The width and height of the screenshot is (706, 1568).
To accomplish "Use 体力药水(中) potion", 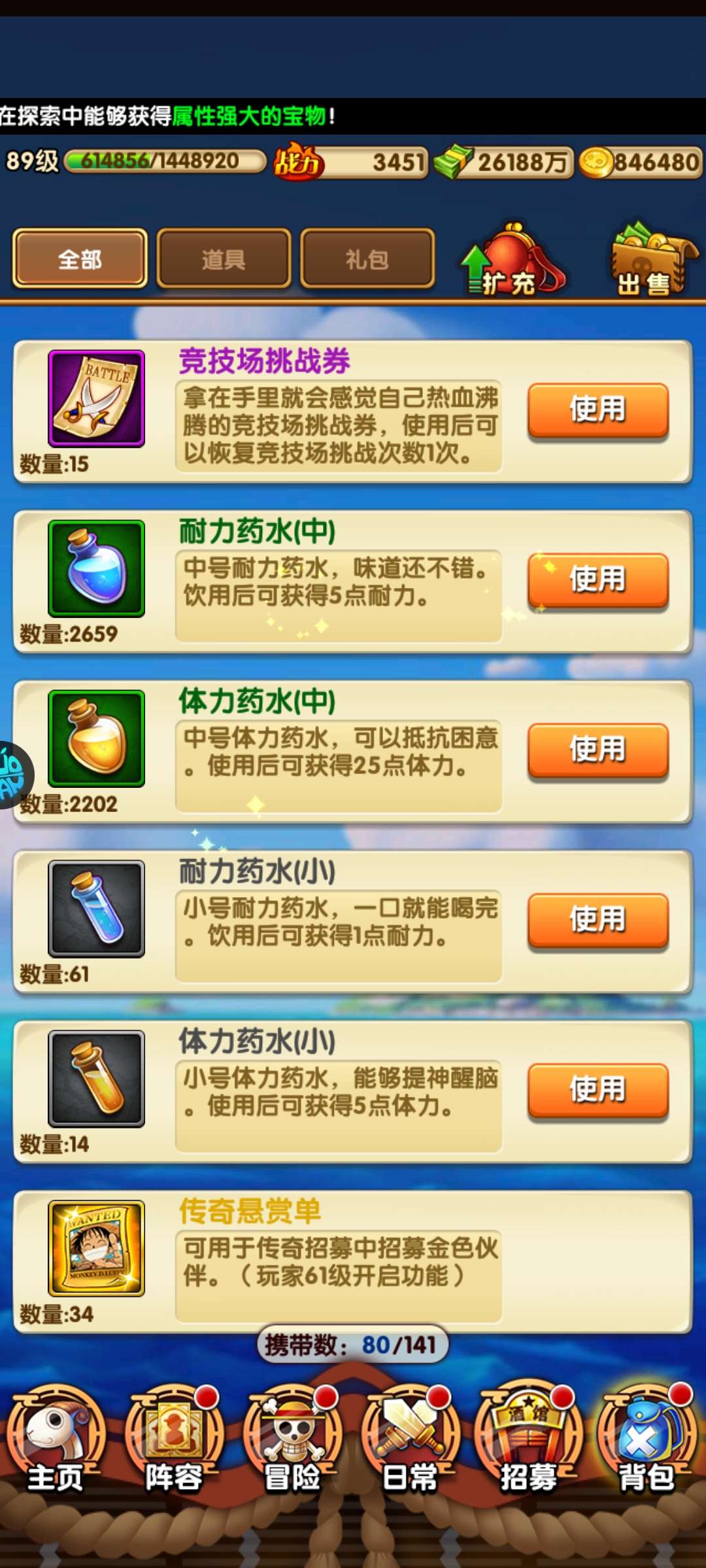I will coord(597,749).
